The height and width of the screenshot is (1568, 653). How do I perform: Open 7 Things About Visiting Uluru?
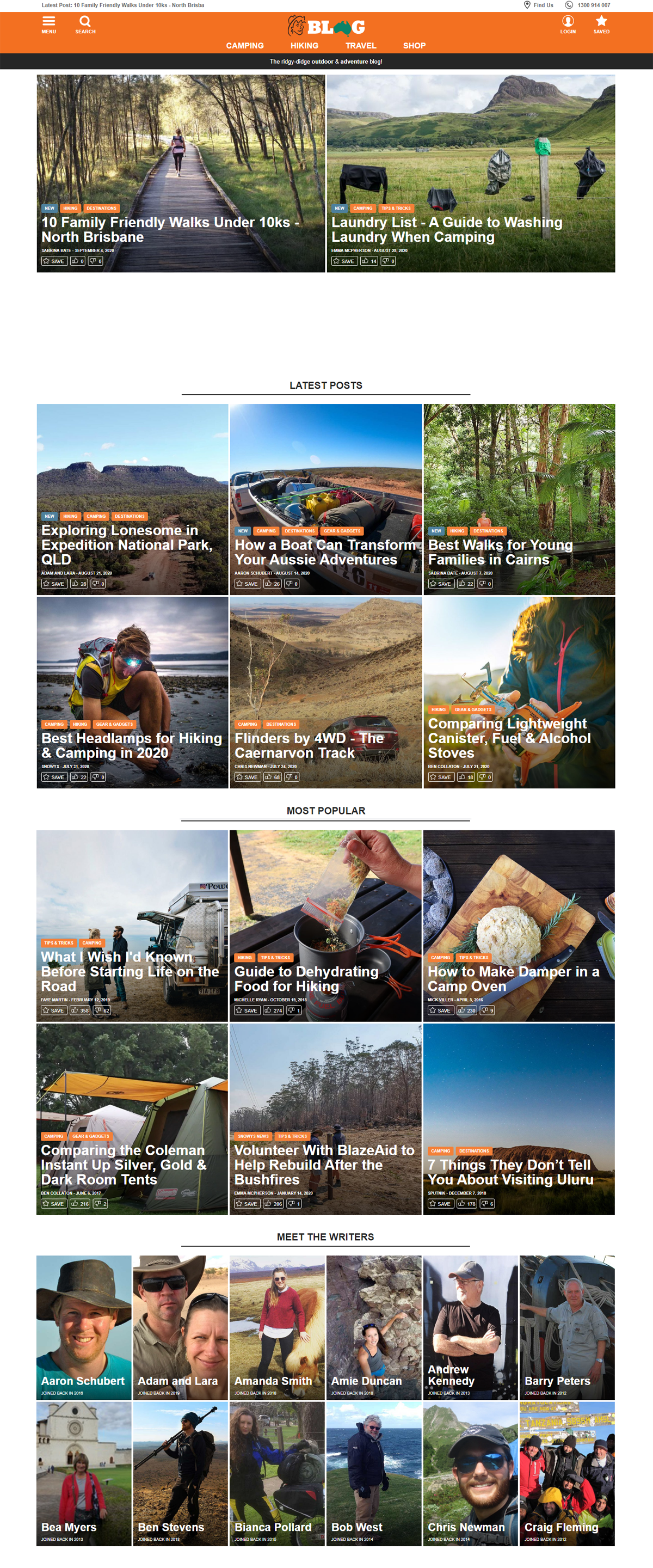click(x=510, y=1172)
